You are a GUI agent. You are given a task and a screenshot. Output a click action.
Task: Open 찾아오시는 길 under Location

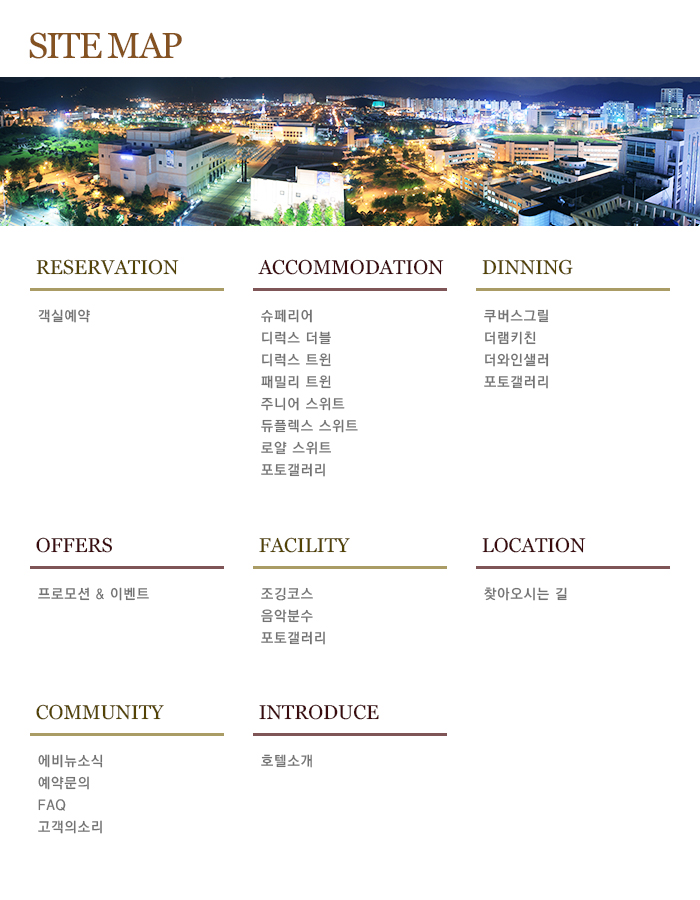coord(525,593)
